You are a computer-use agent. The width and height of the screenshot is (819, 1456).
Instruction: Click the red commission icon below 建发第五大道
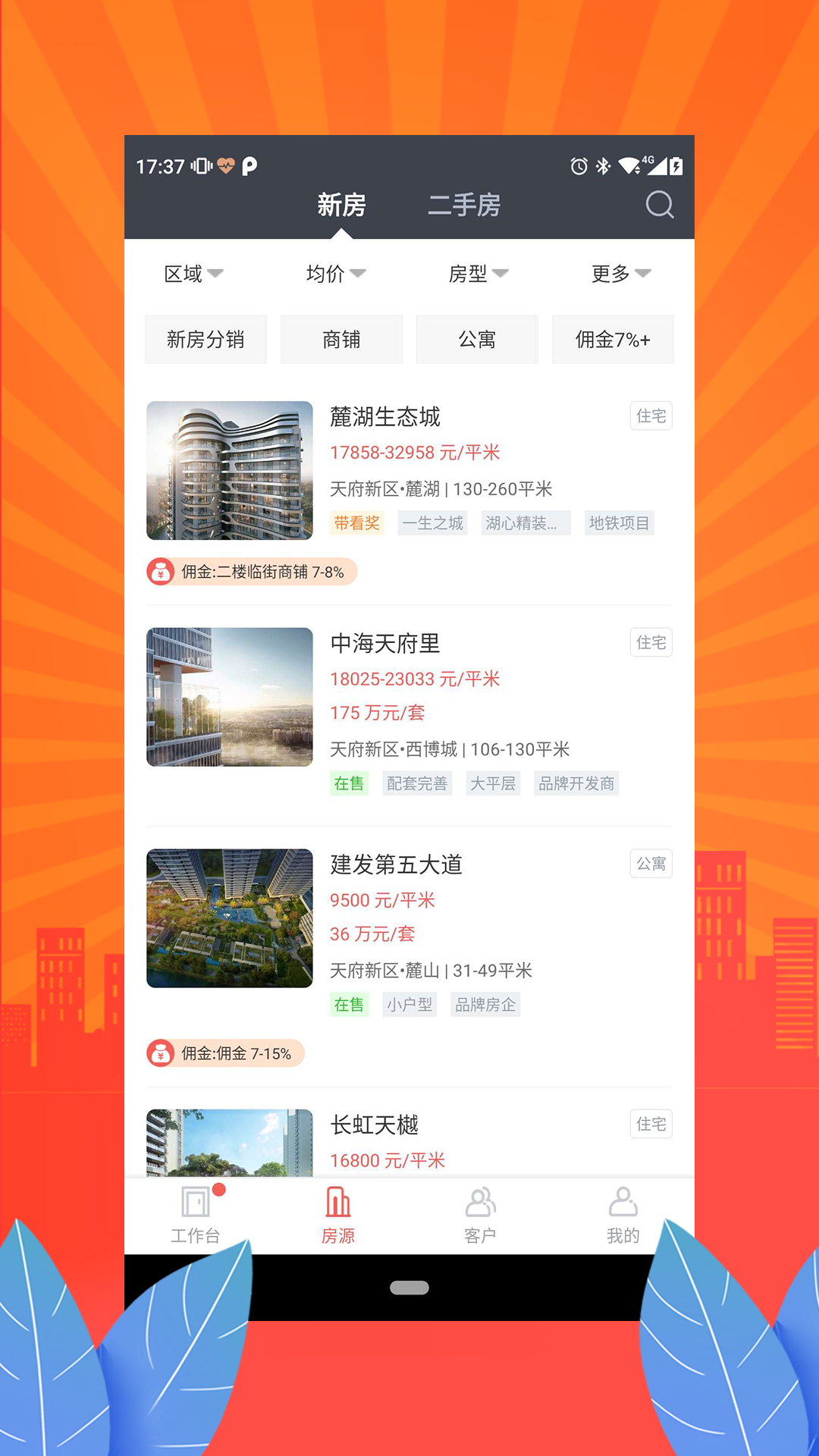(161, 1053)
